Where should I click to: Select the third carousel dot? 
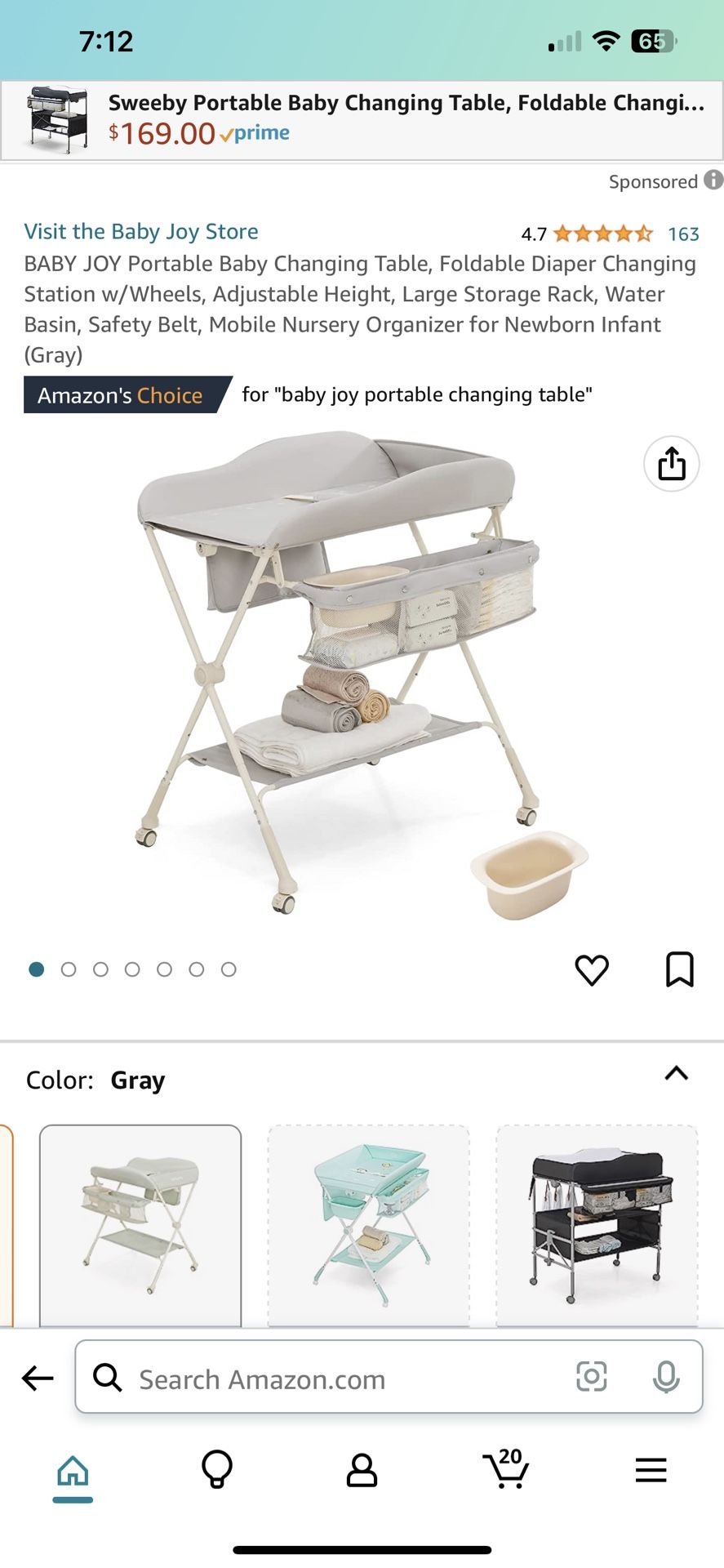coord(100,969)
